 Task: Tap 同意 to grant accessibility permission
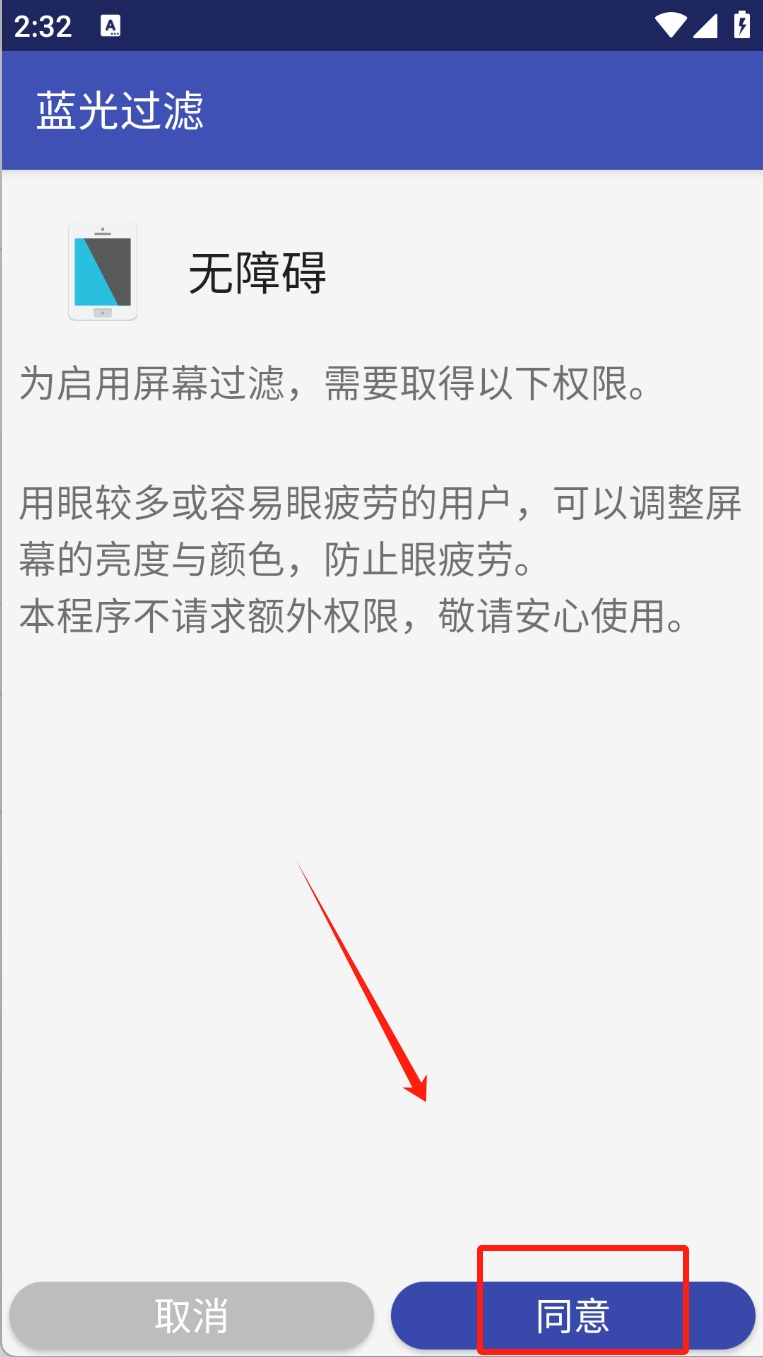coord(573,1316)
